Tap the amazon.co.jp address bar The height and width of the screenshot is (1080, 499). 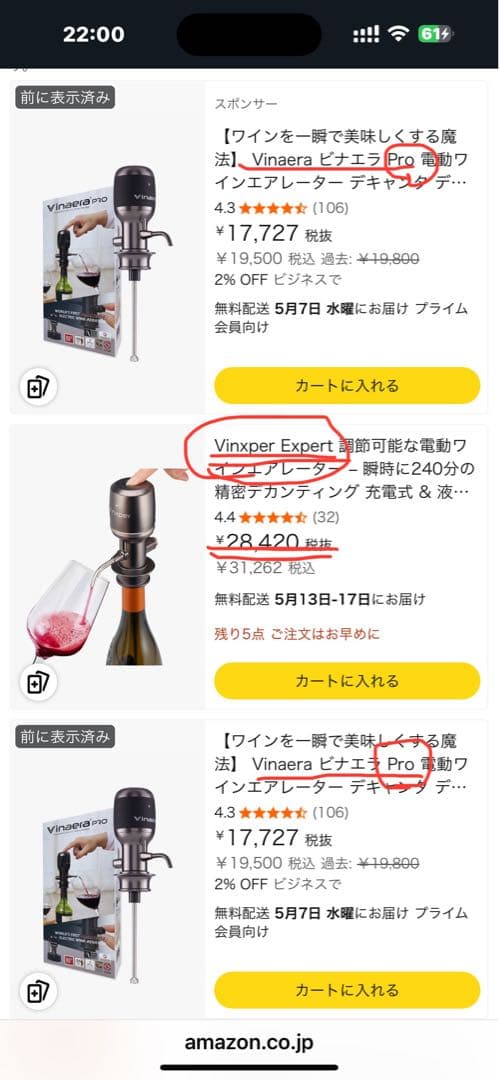click(250, 1042)
